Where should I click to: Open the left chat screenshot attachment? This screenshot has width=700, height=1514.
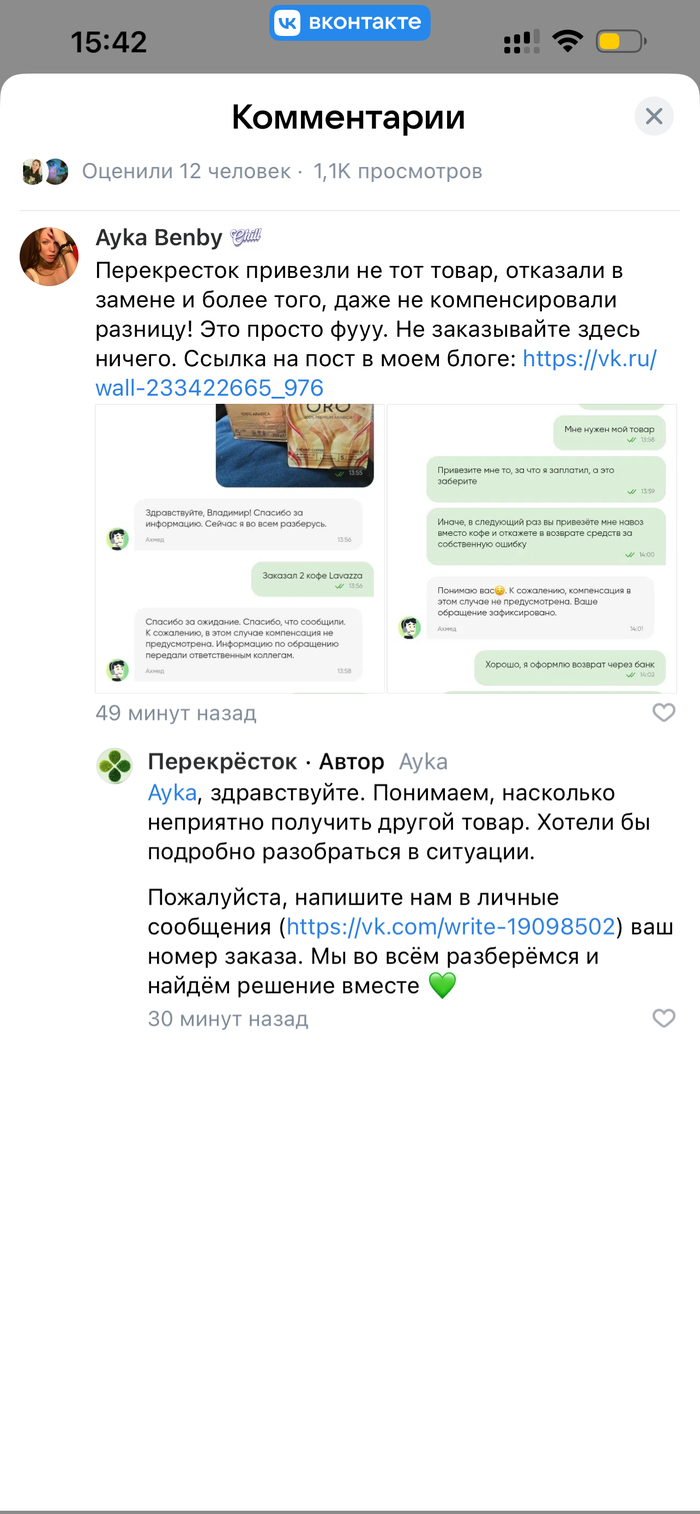click(x=240, y=548)
